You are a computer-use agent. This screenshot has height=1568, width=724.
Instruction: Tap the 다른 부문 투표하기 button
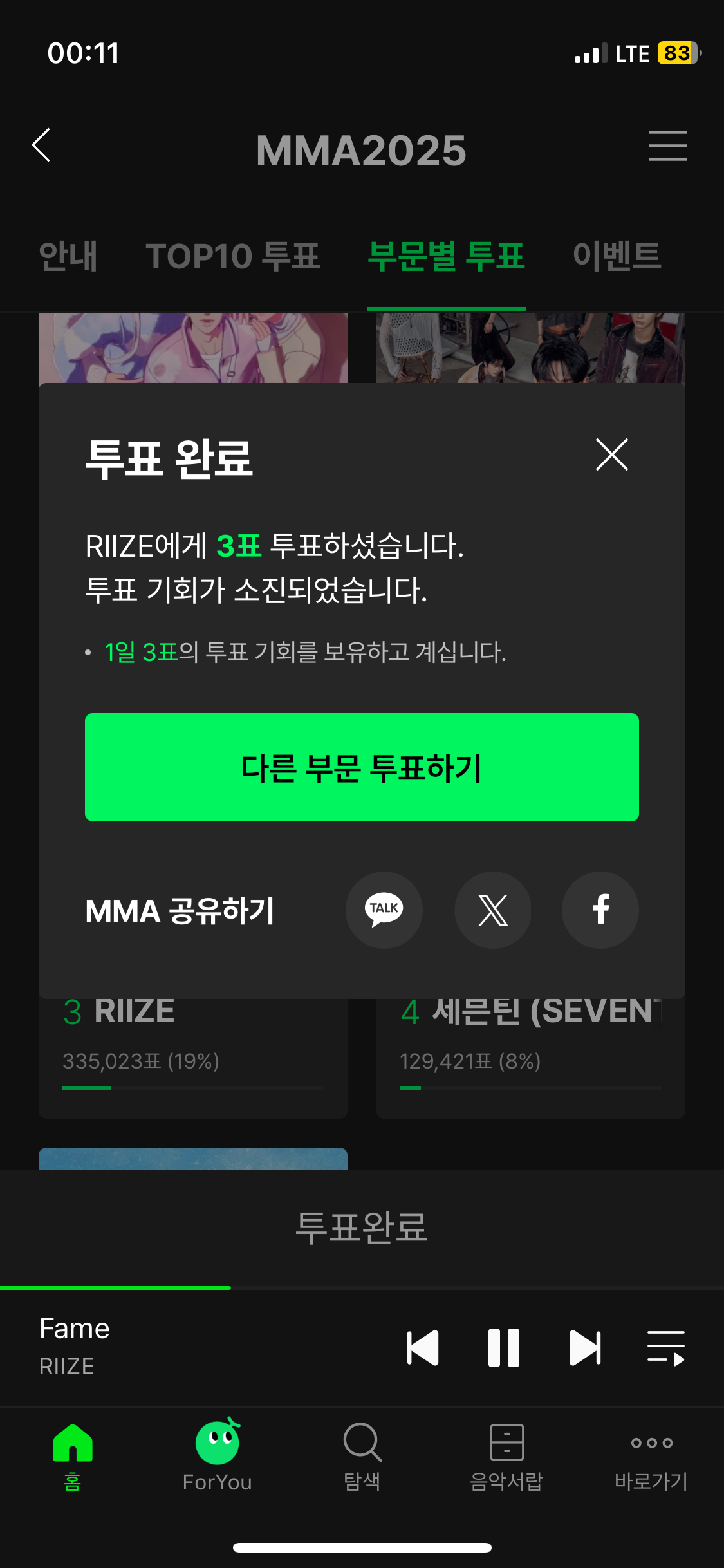pyautogui.click(x=362, y=767)
